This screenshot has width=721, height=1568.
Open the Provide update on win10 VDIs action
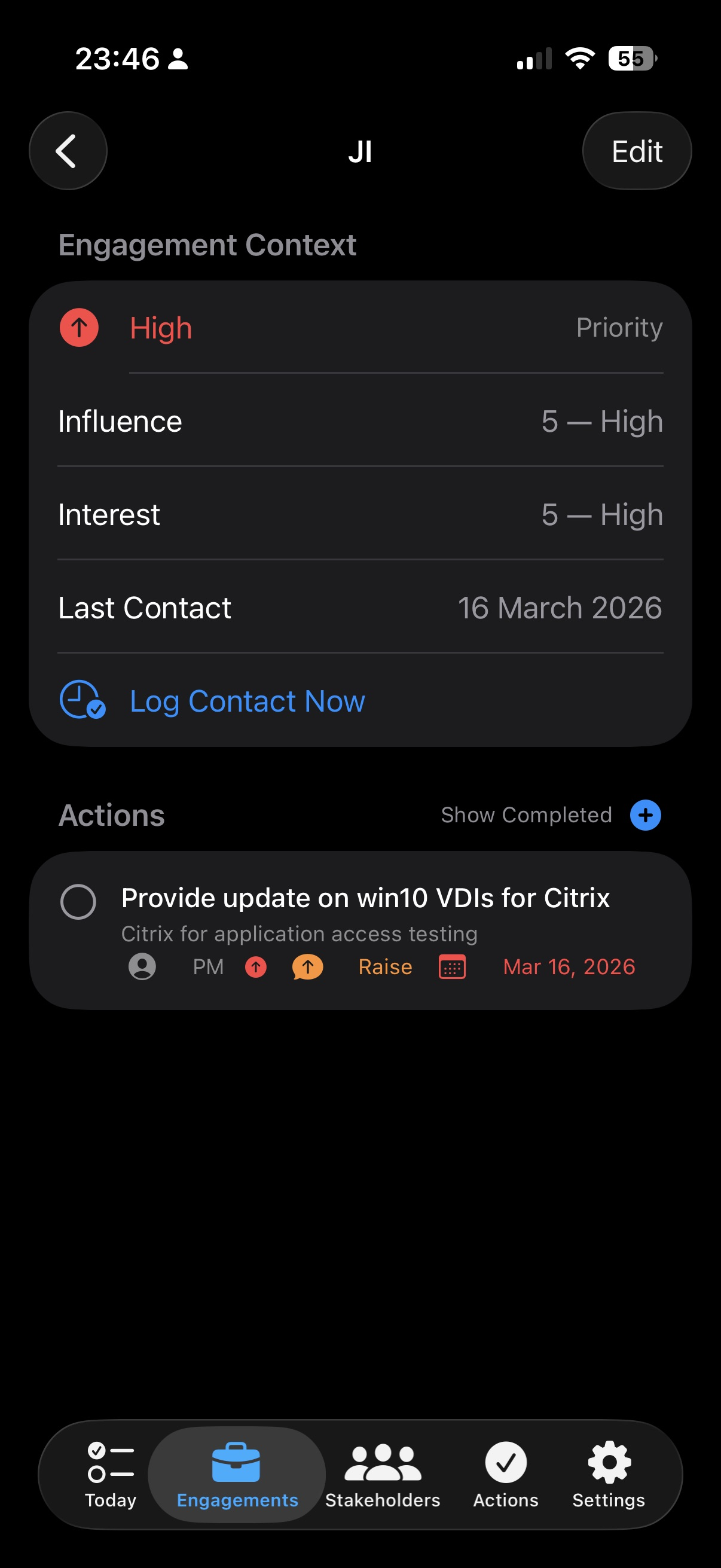click(x=365, y=898)
